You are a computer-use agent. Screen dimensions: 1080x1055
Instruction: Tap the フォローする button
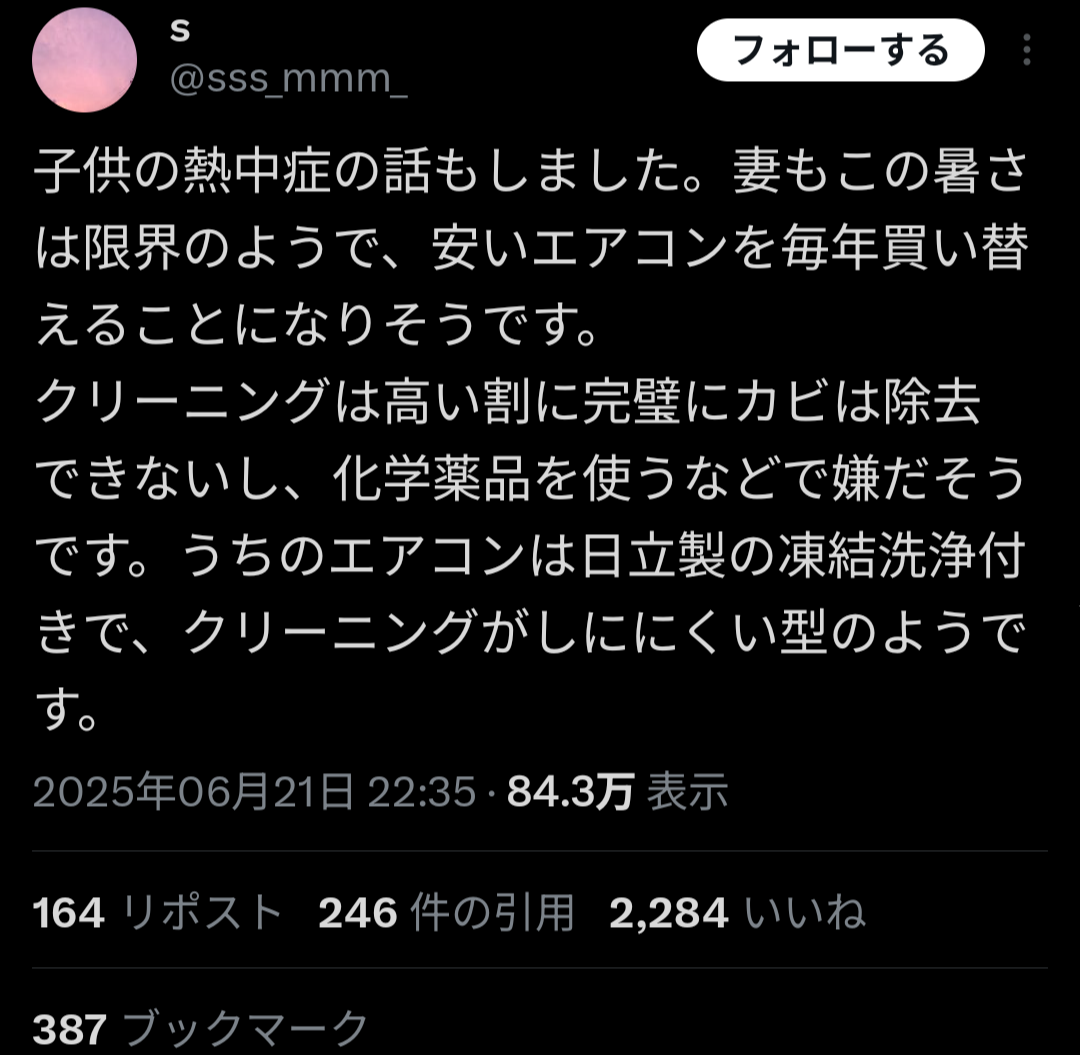coord(840,49)
